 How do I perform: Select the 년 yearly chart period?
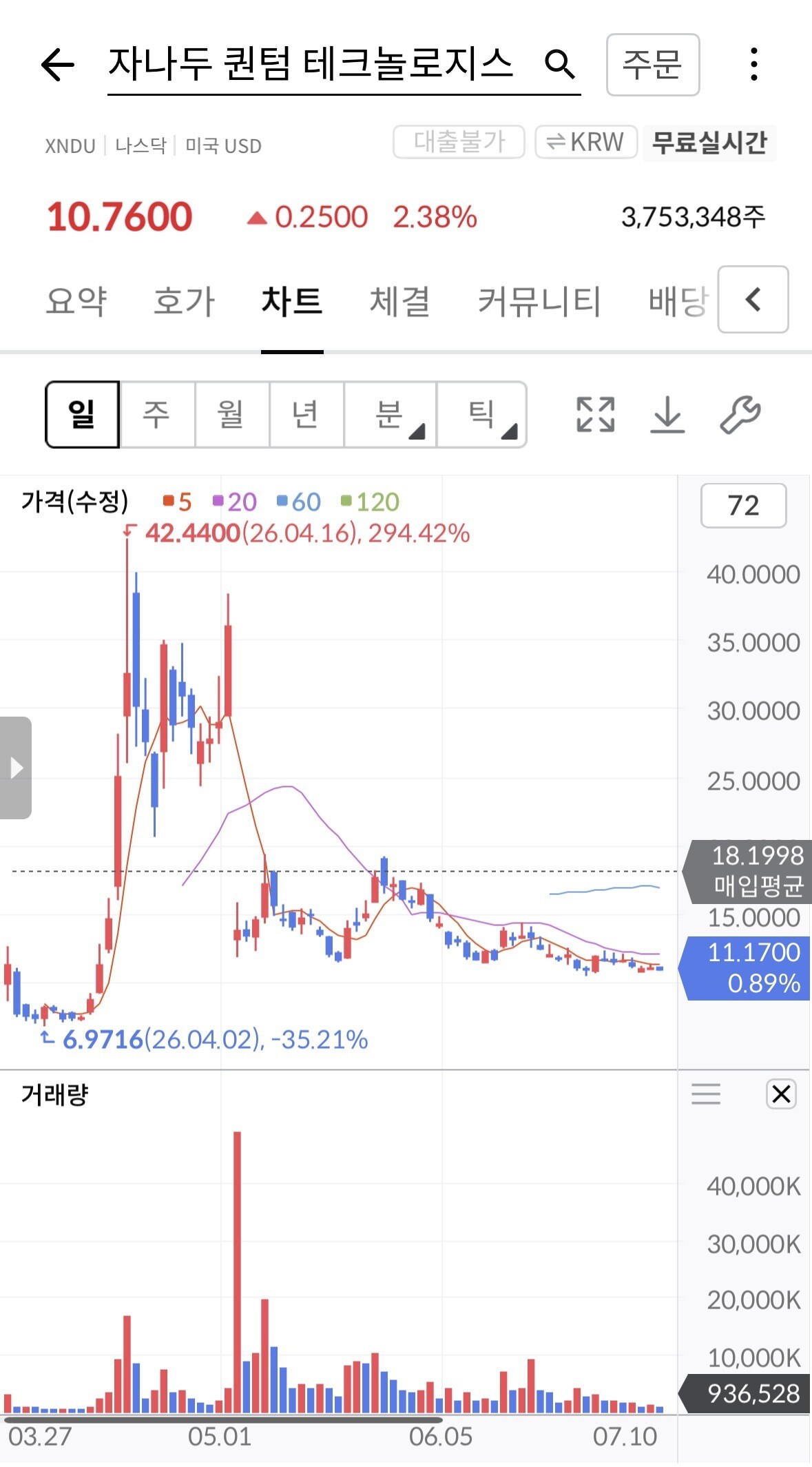[x=306, y=414]
